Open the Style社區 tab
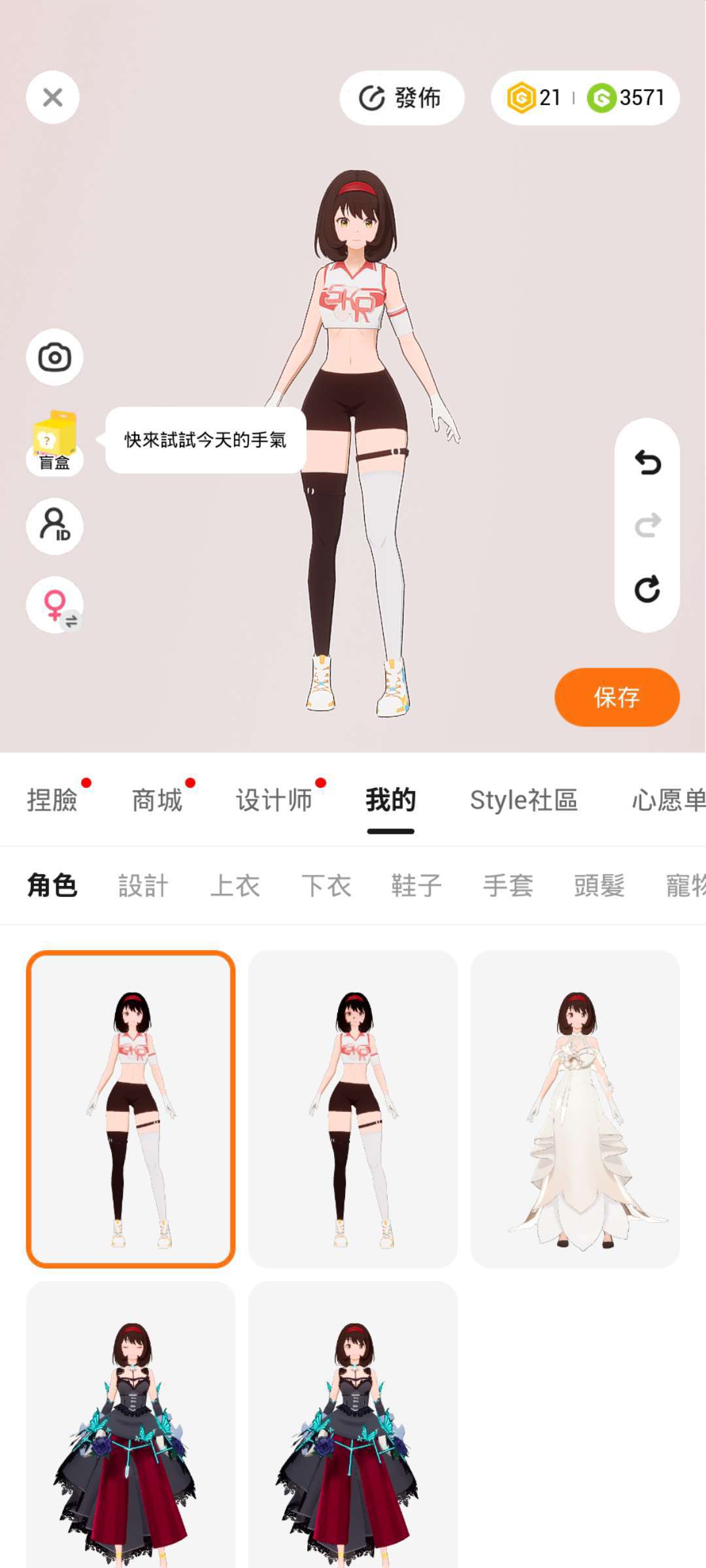 tap(524, 800)
